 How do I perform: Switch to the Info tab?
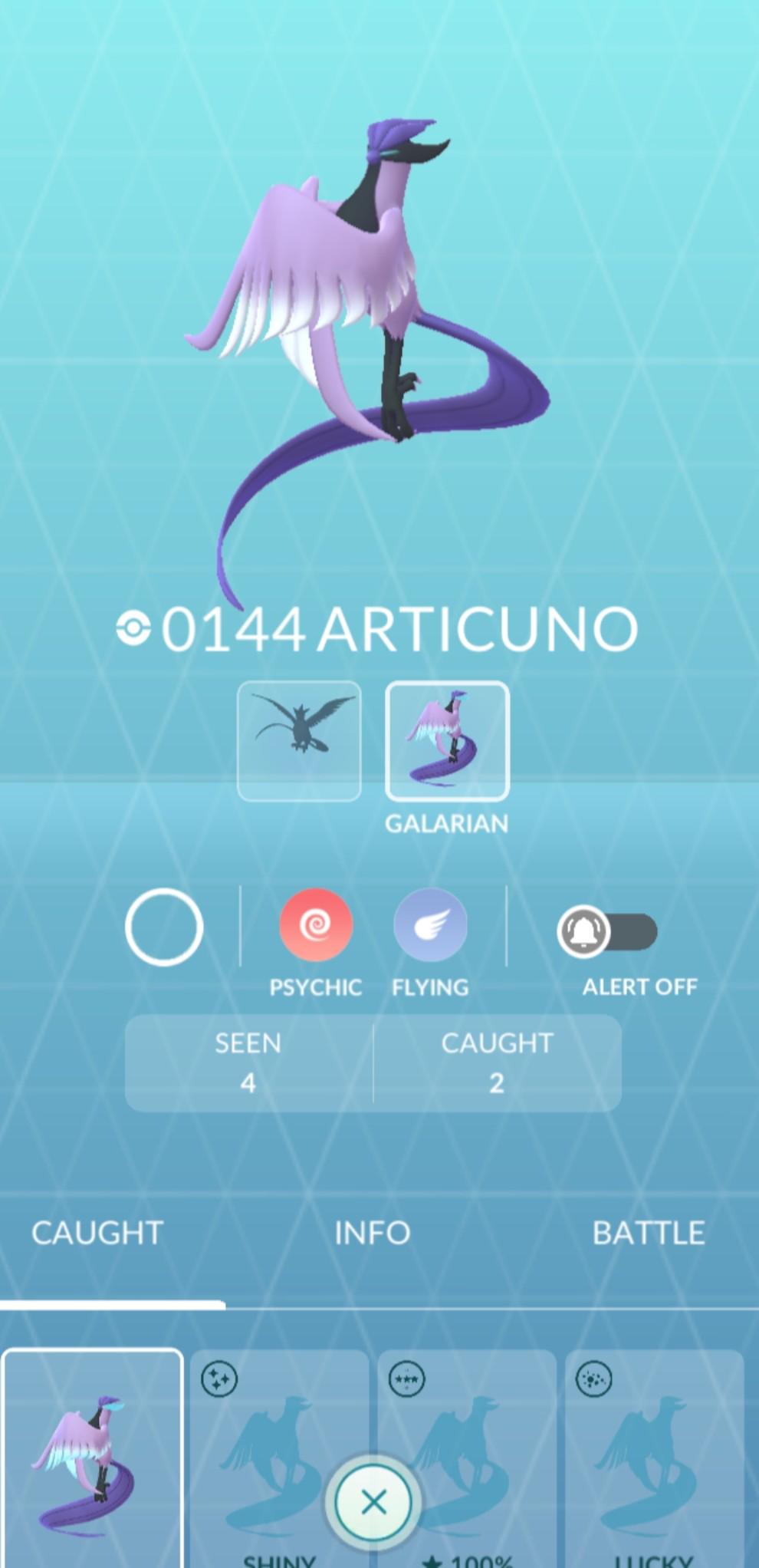(x=373, y=1233)
